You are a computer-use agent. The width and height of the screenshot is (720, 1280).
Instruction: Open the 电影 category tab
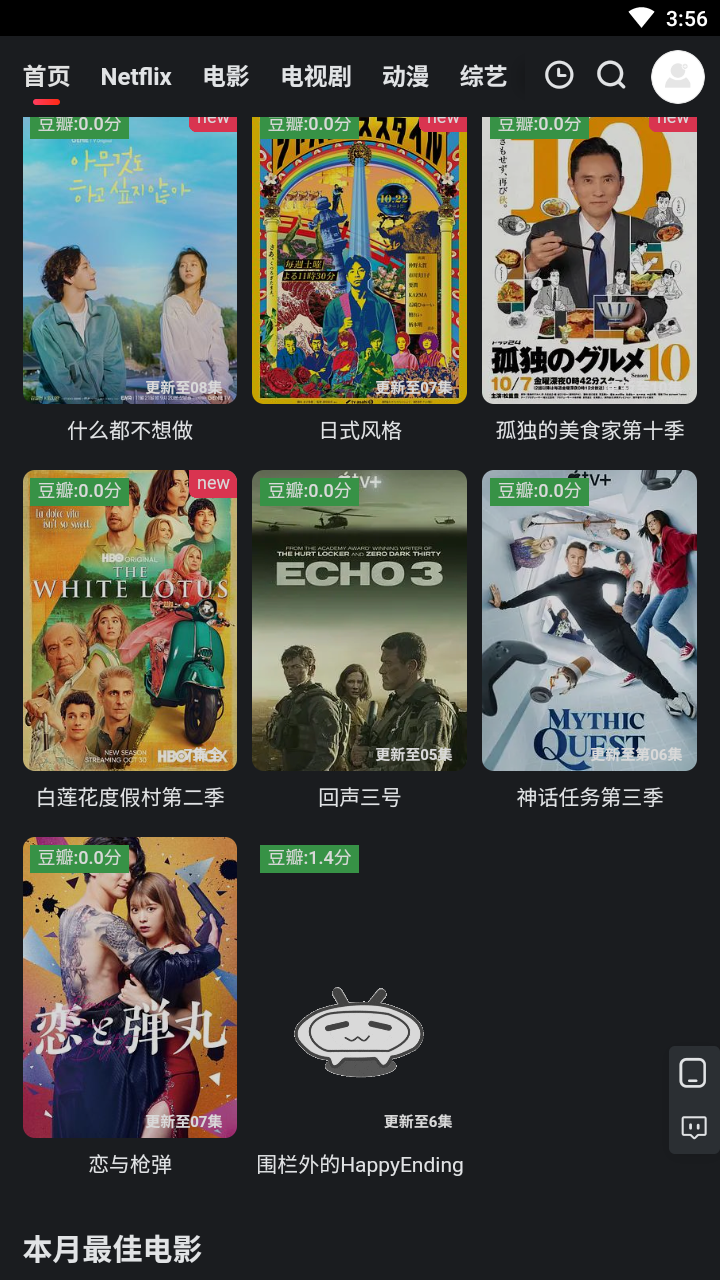[225, 76]
